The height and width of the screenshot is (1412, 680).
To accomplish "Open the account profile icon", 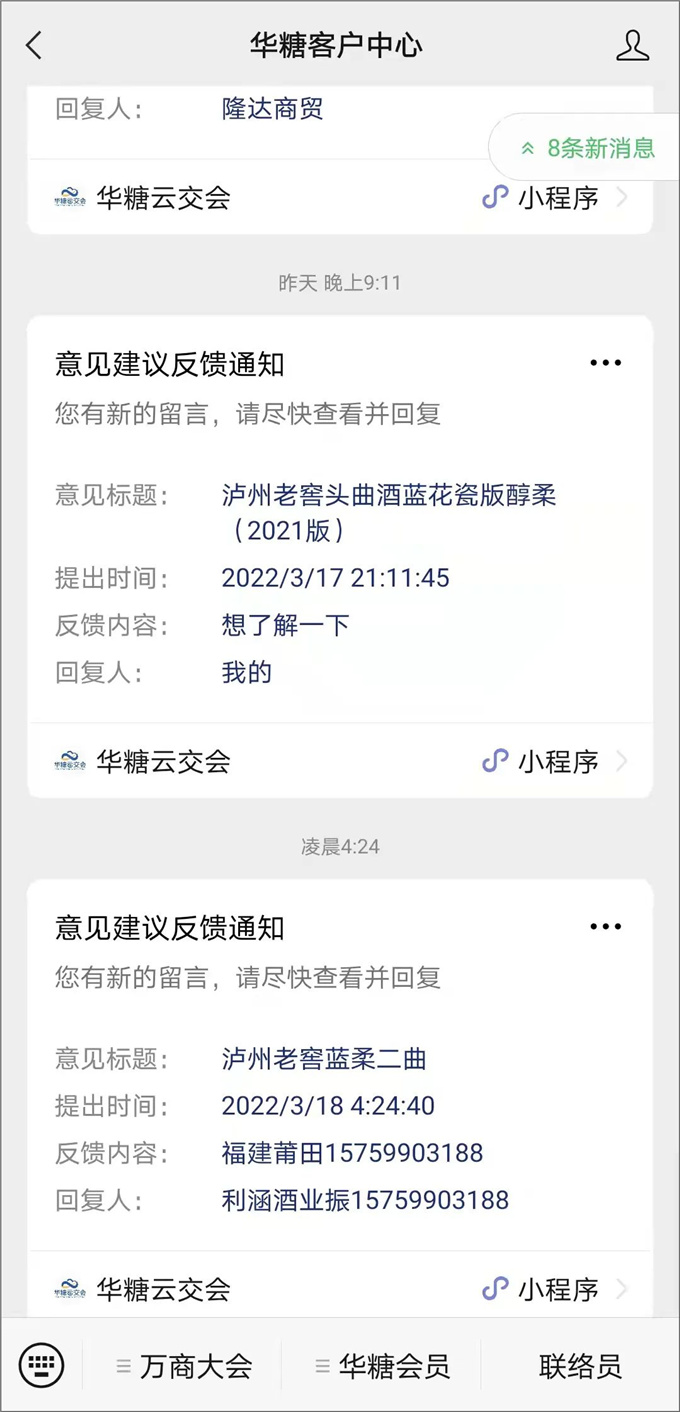I will 632,45.
